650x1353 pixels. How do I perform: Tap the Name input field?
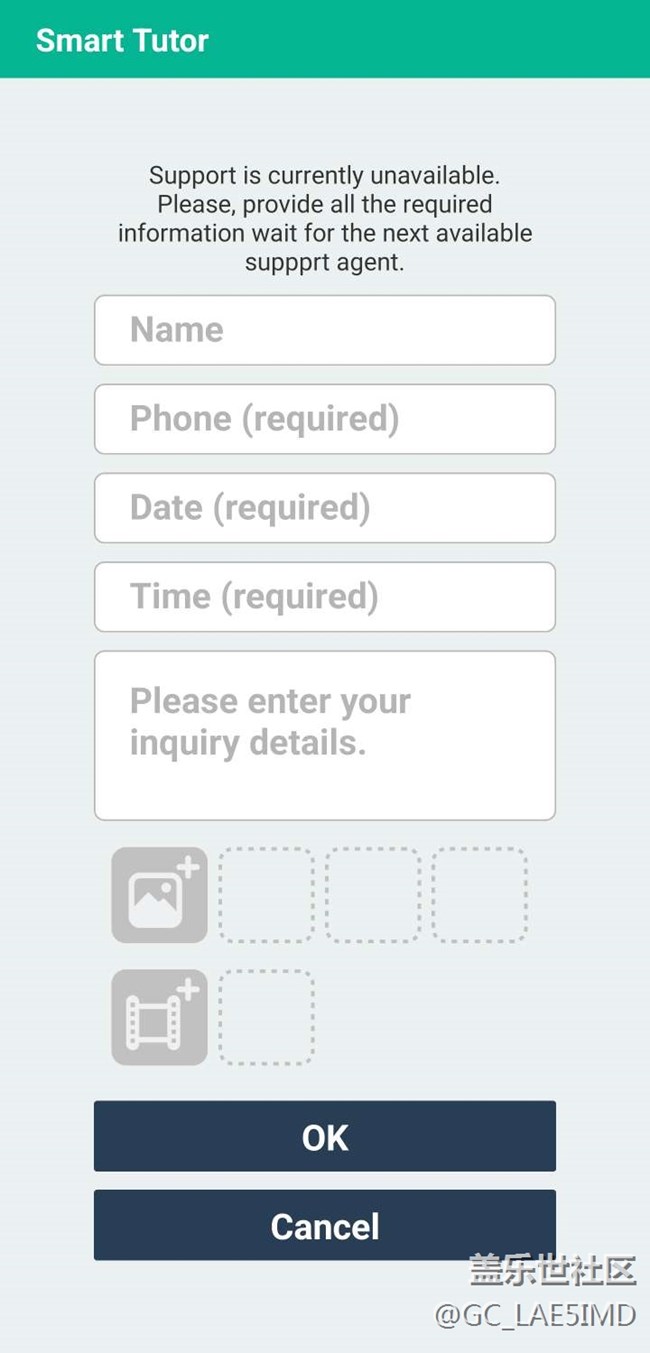(324, 330)
